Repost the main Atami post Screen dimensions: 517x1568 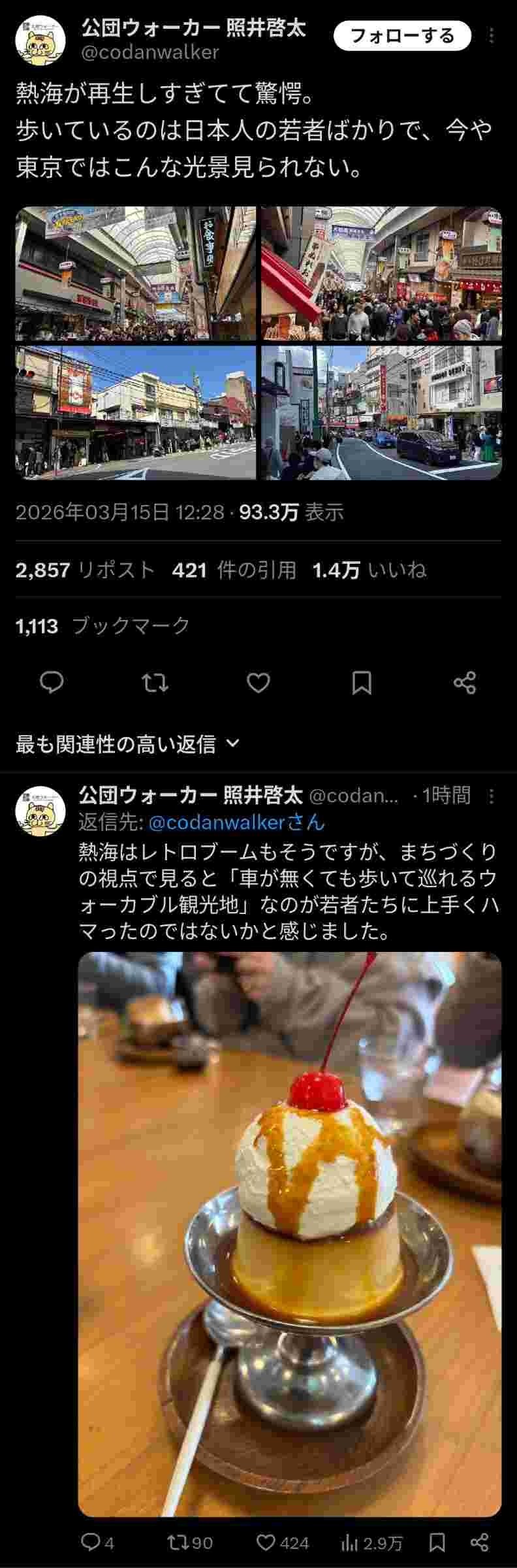pyautogui.click(x=155, y=683)
